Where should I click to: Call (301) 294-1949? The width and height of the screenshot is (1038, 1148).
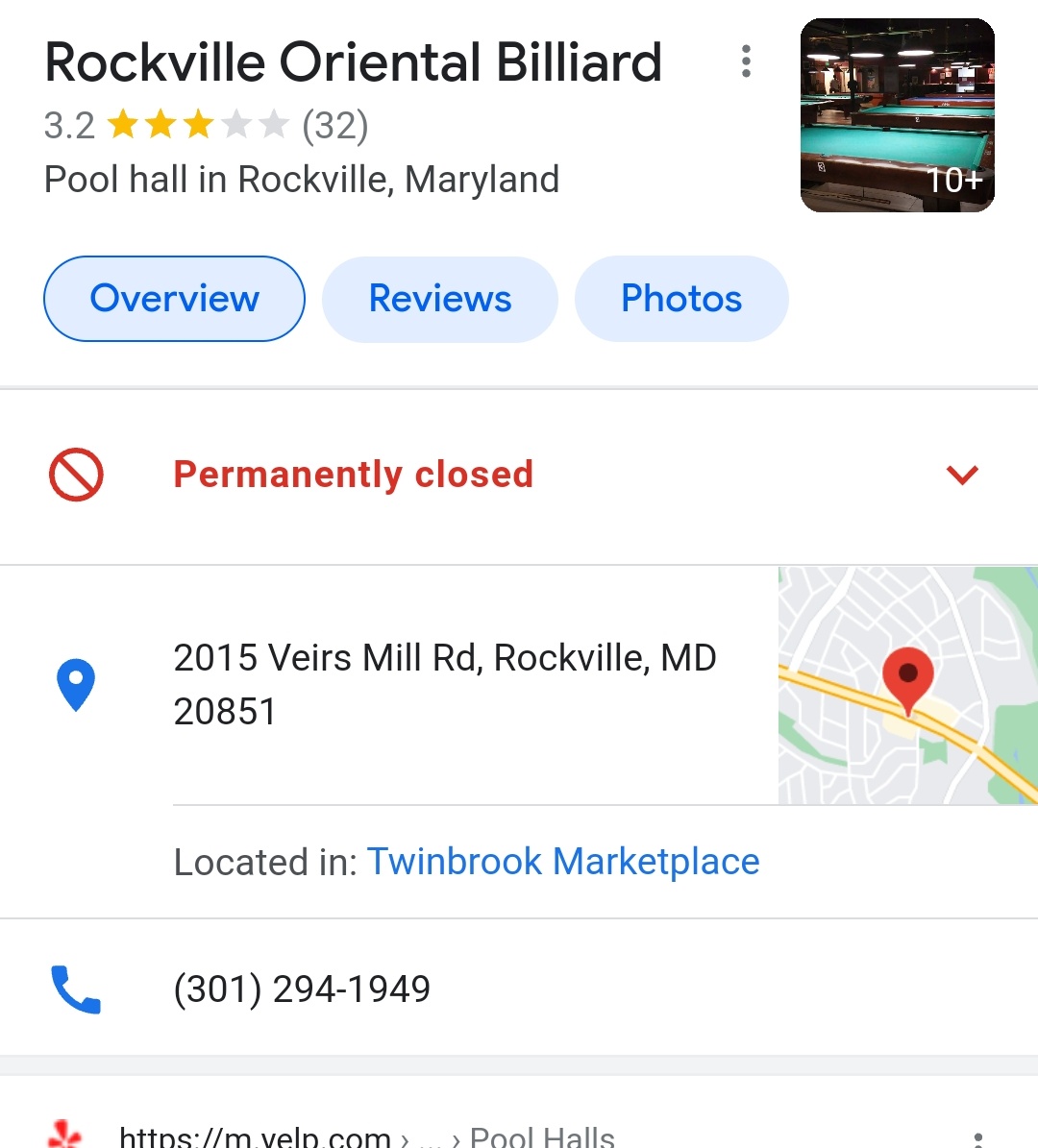point(302,989)
